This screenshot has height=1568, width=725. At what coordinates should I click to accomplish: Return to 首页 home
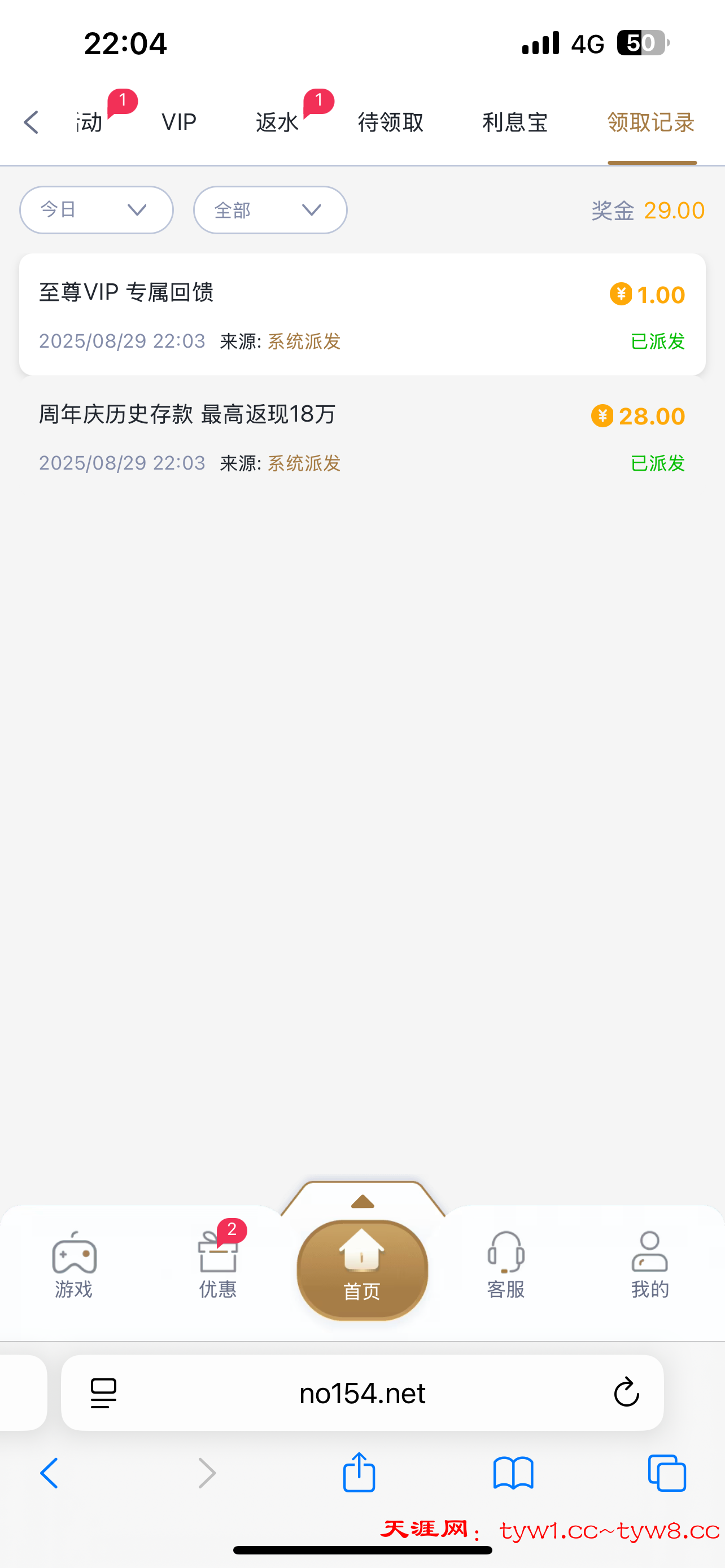tap(362, 1269)
